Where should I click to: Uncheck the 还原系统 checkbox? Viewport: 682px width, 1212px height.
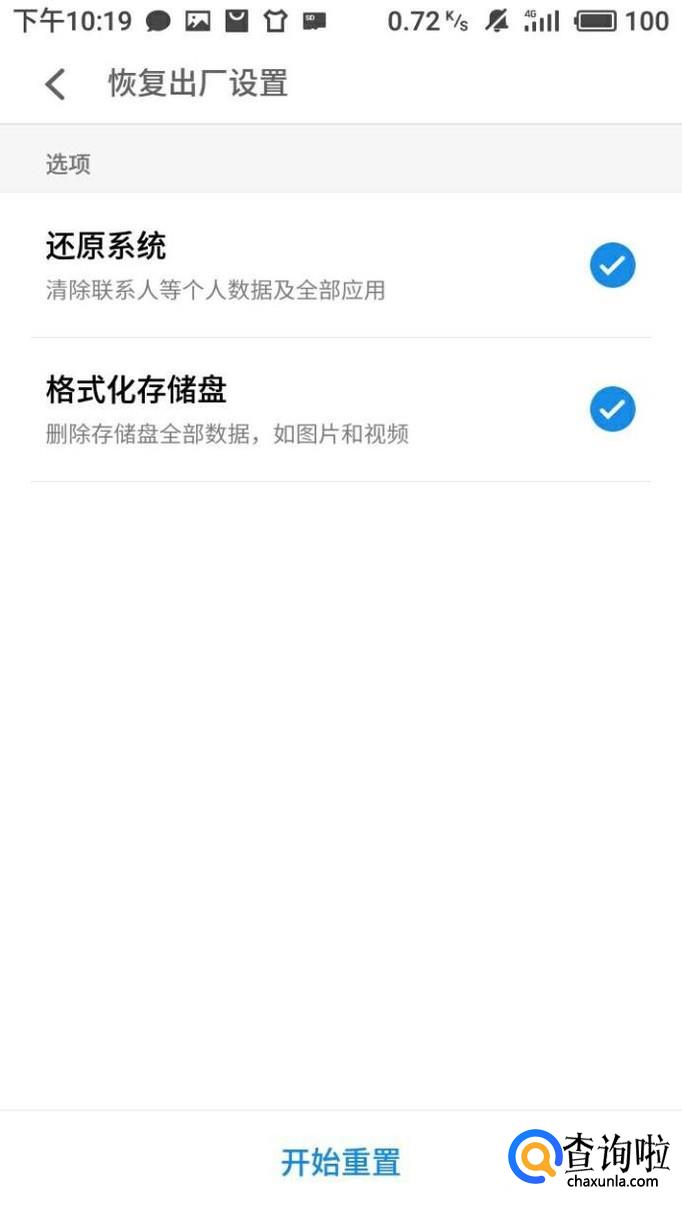click(612, 265)
